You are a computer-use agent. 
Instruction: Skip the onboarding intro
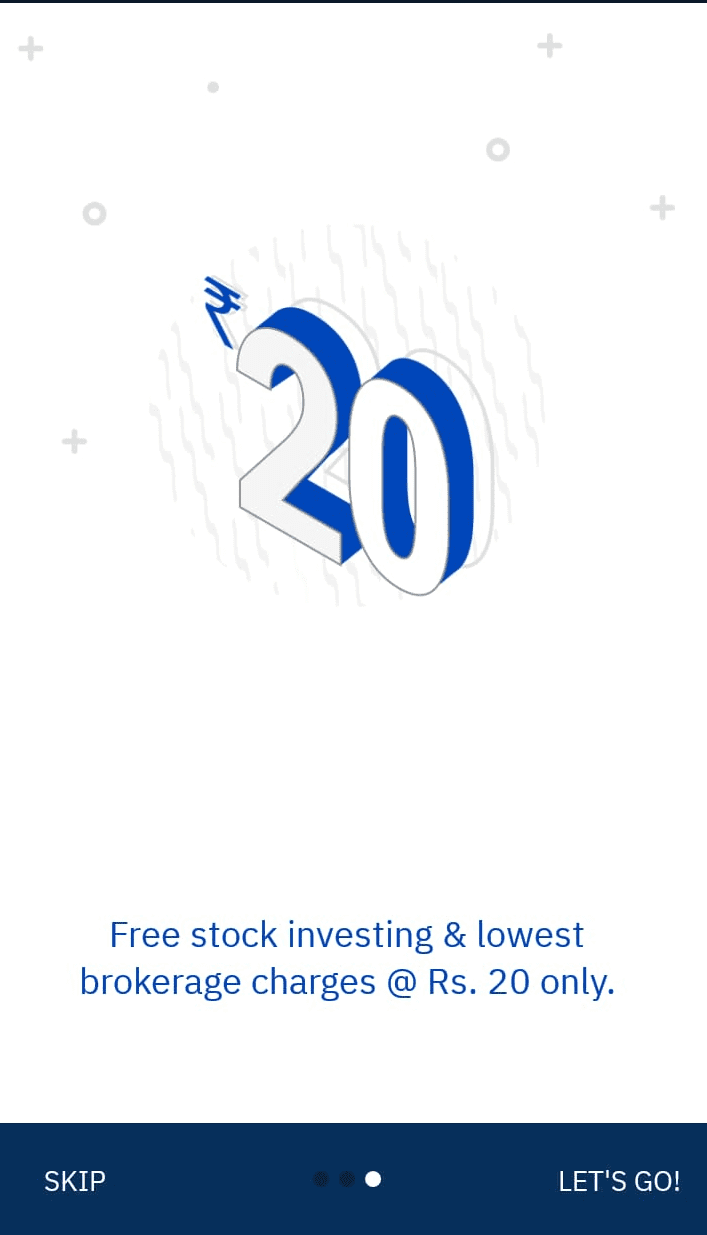tap(75, 1181)
